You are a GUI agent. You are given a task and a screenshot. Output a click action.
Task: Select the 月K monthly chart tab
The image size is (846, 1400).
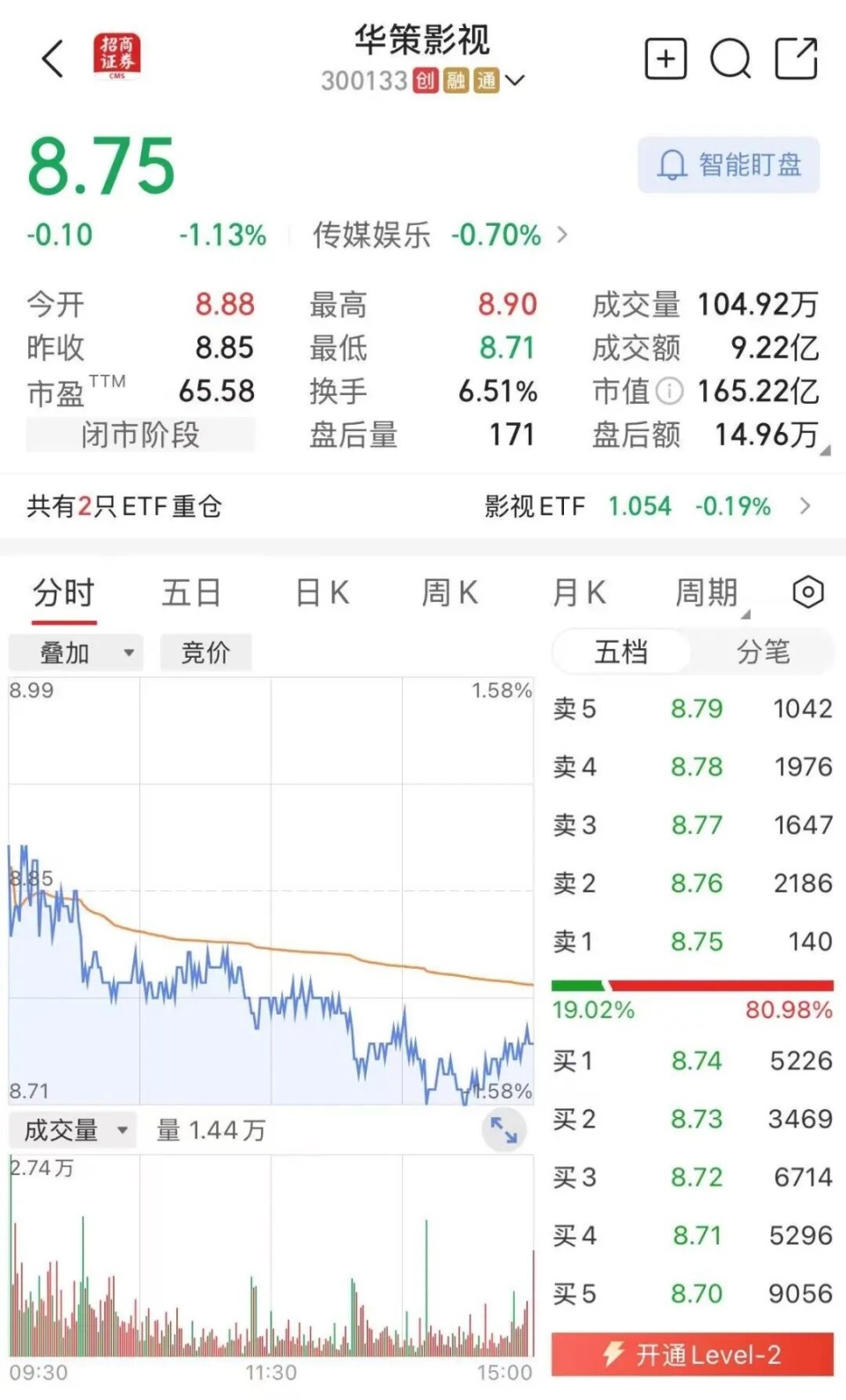(577, 592)
